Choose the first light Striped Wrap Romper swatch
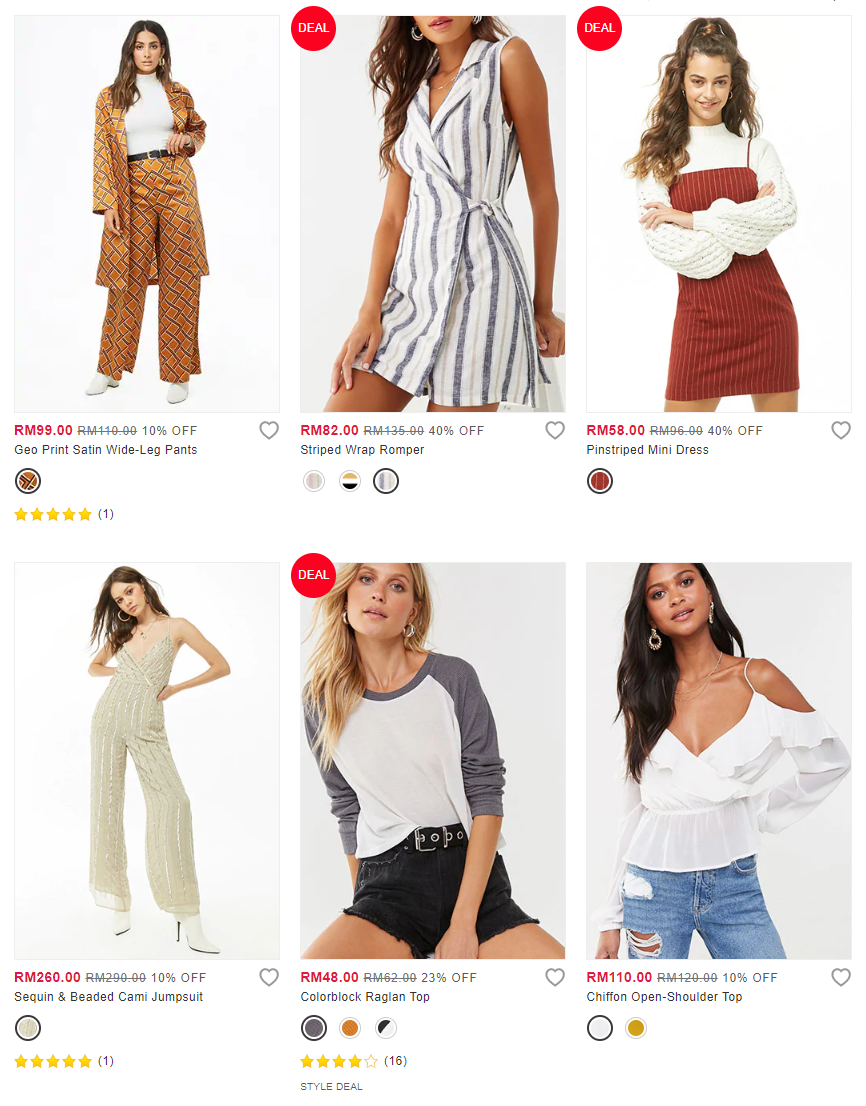866x1106 pixels. (x=314, y=481)
